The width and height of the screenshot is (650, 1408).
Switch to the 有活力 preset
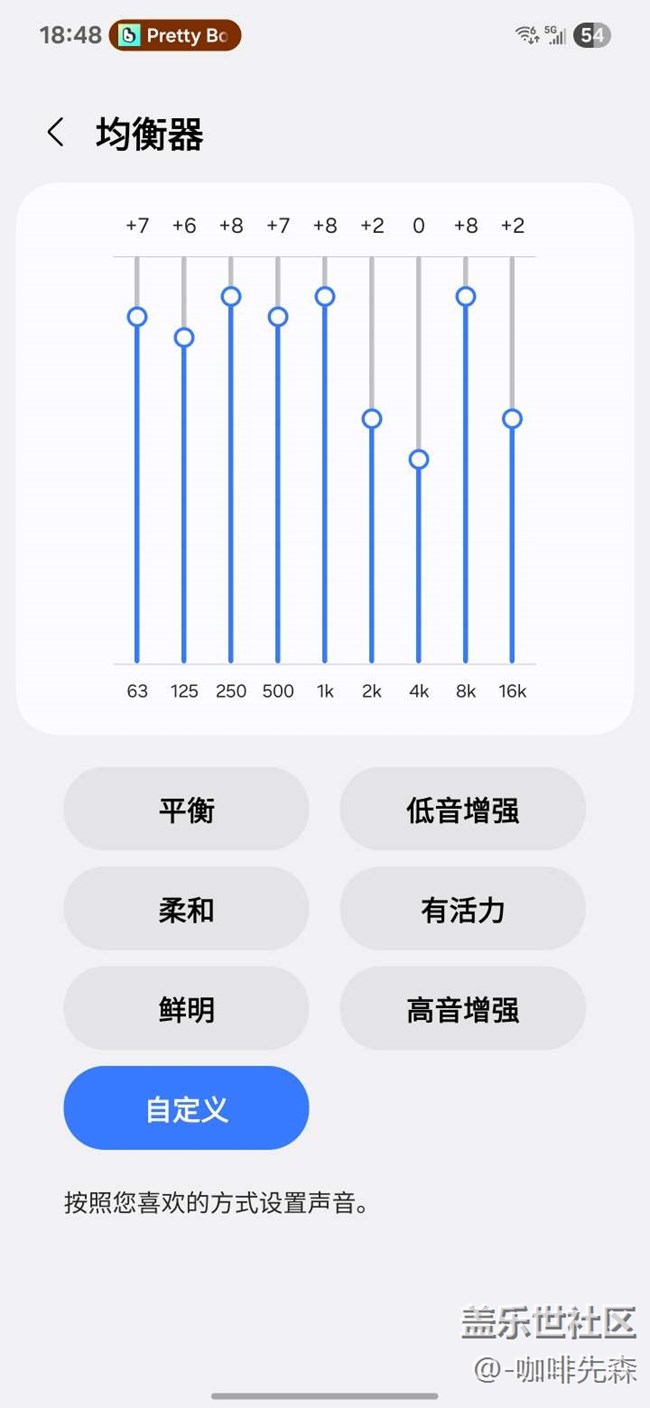click(x=462, y=909)
